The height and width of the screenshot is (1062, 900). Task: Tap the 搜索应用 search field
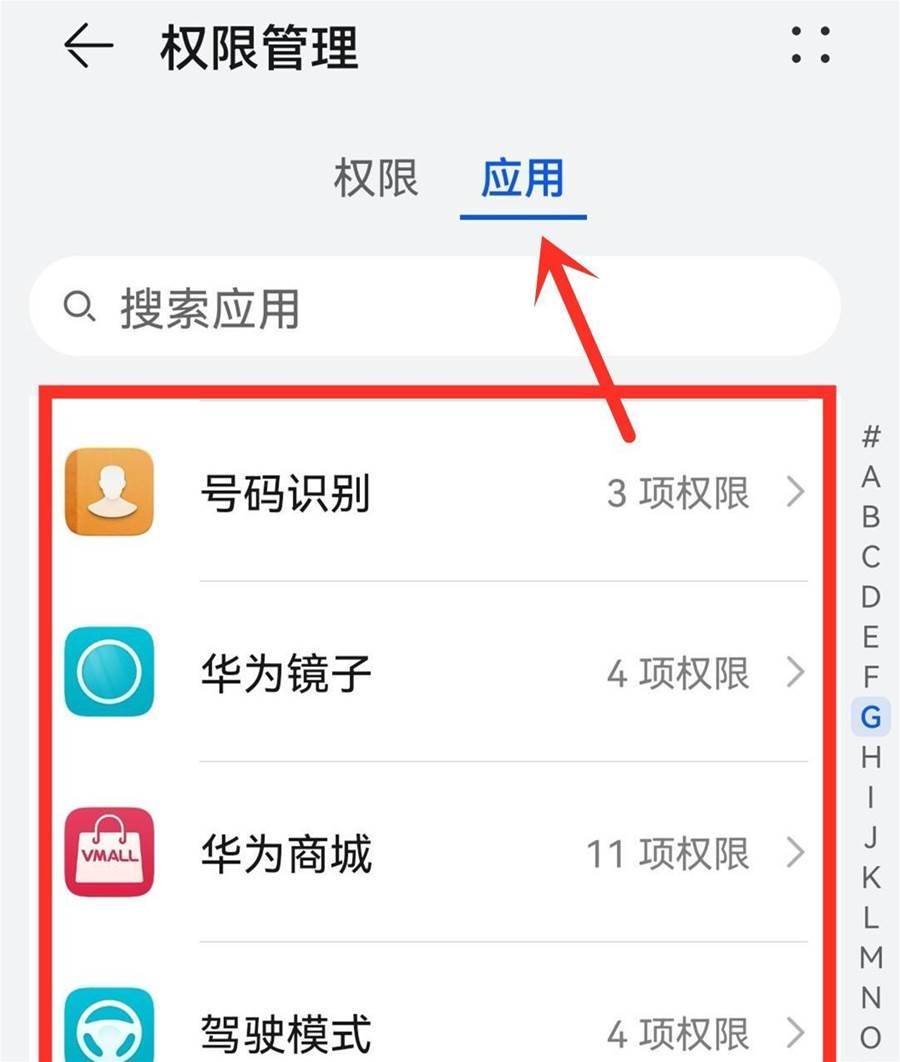tap(435, 307)
